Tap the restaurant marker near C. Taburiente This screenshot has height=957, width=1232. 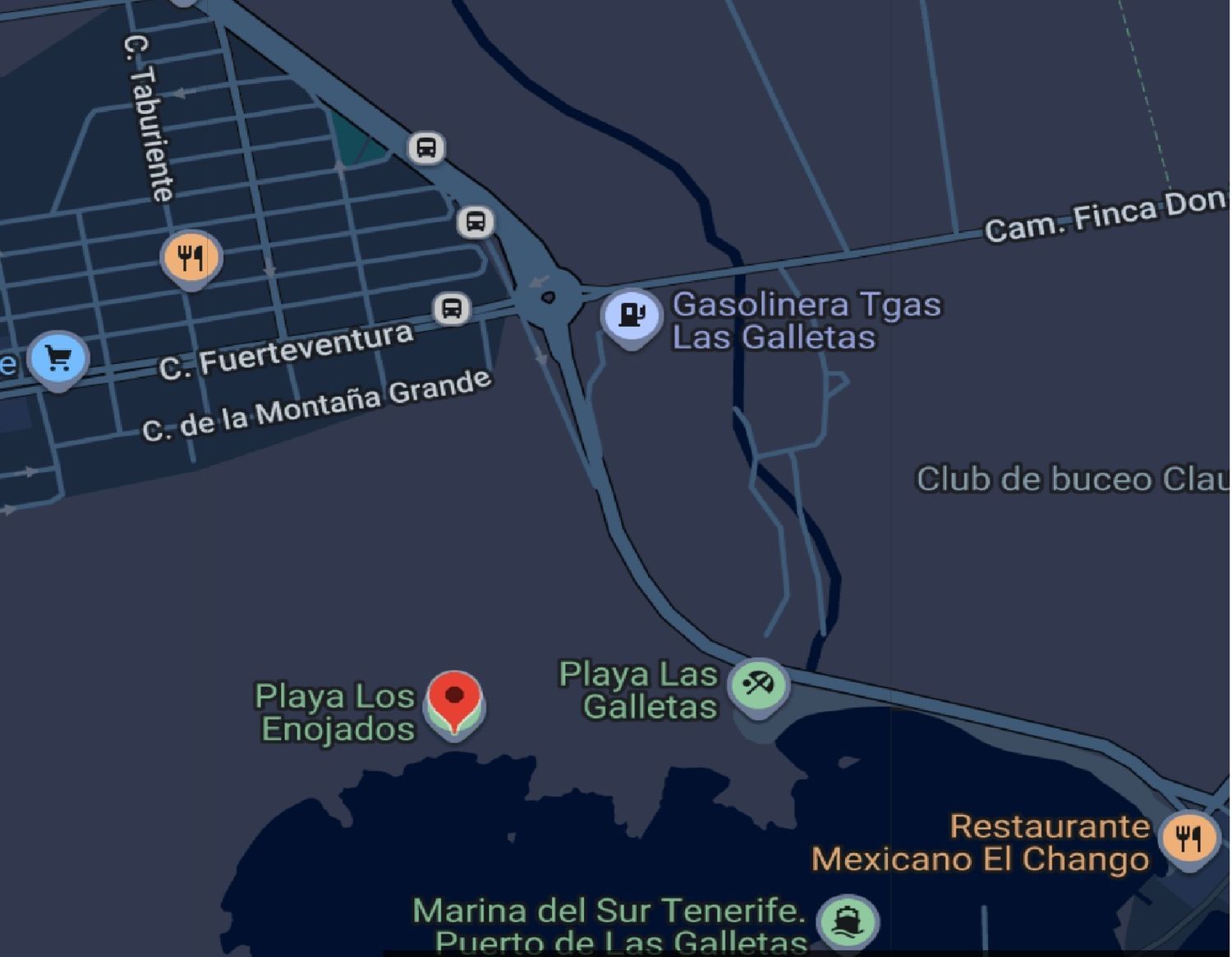(191, 258)
